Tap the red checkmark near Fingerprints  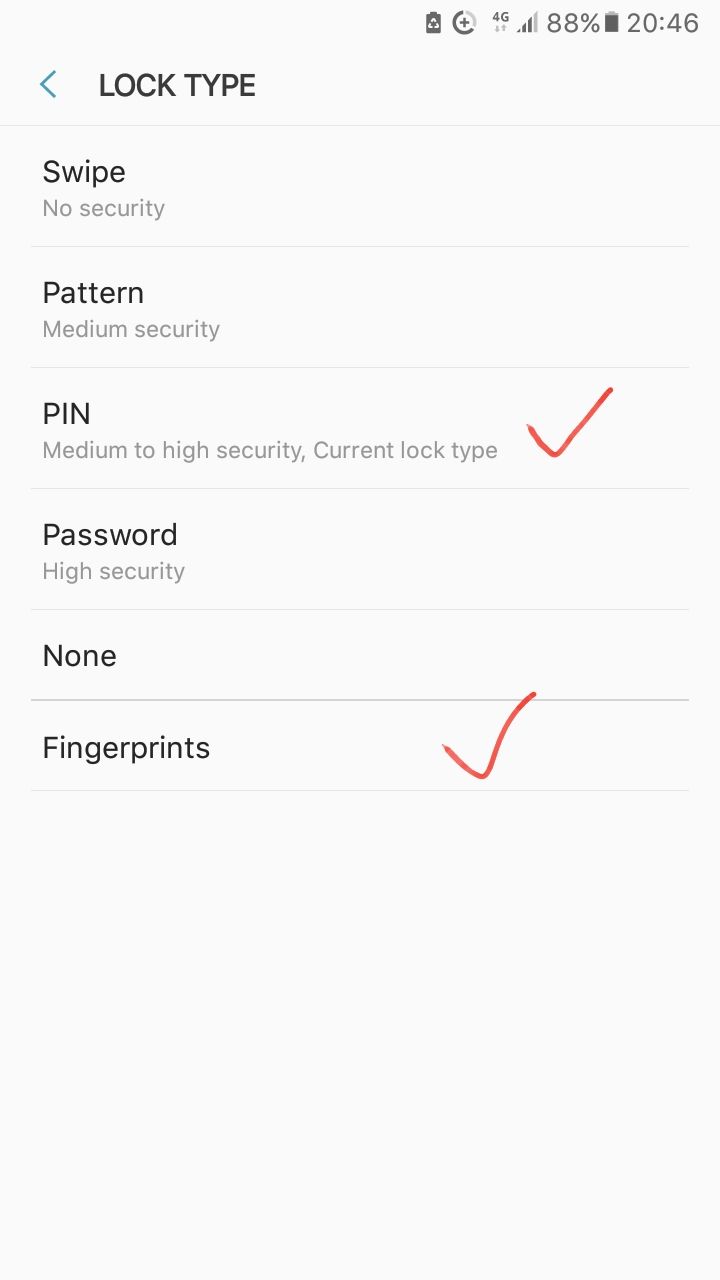tap(490, 740)
